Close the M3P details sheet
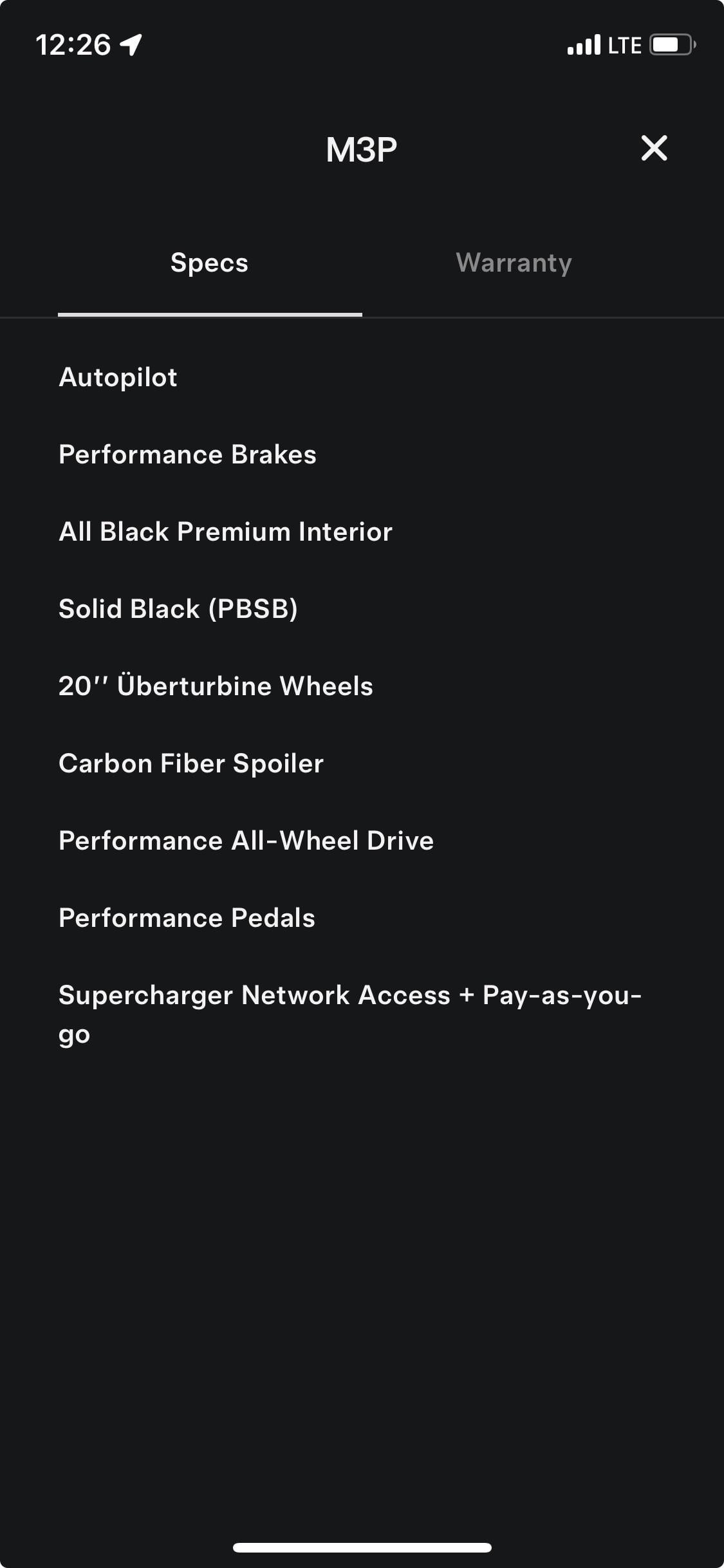The width and height of the screenshot is (724, 1568). [x=654, y=148]
